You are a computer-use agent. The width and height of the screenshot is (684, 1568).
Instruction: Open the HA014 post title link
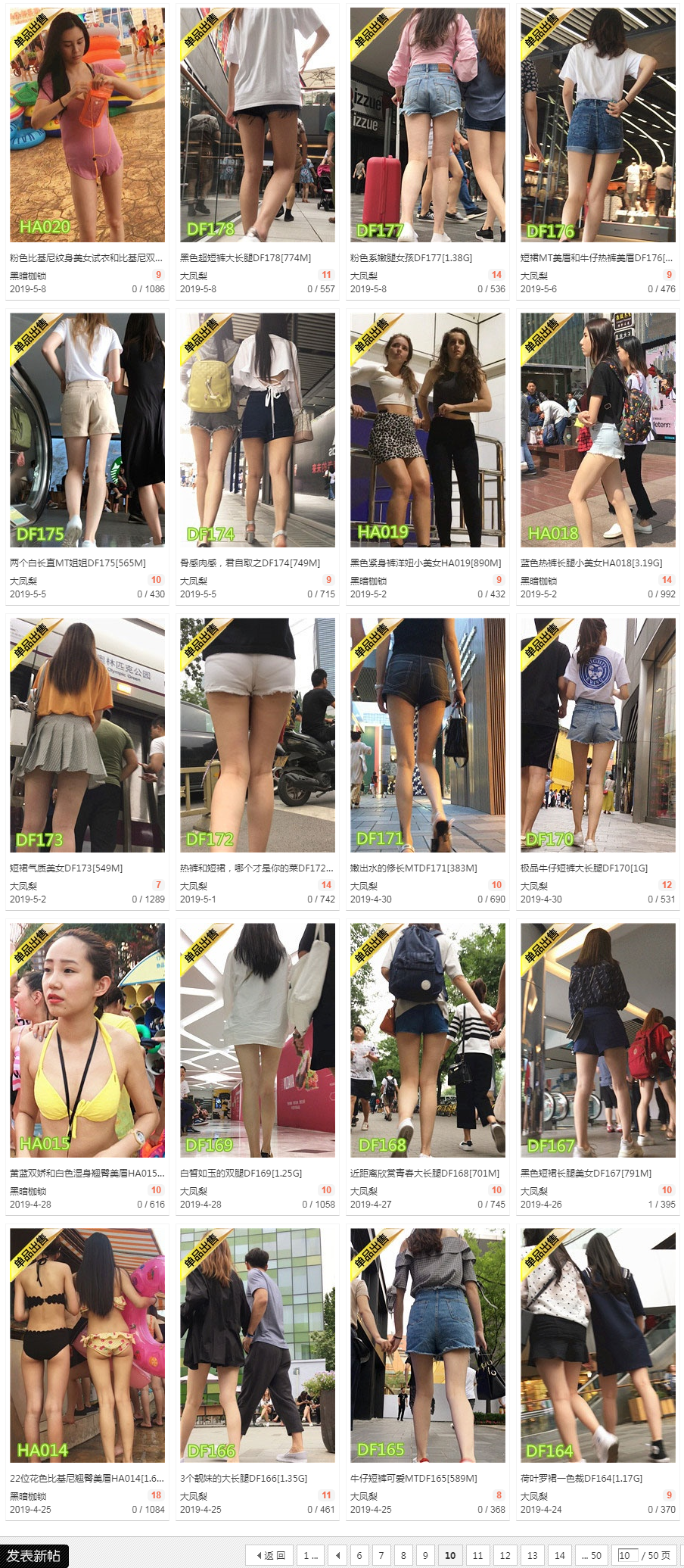pos(86,1478)
